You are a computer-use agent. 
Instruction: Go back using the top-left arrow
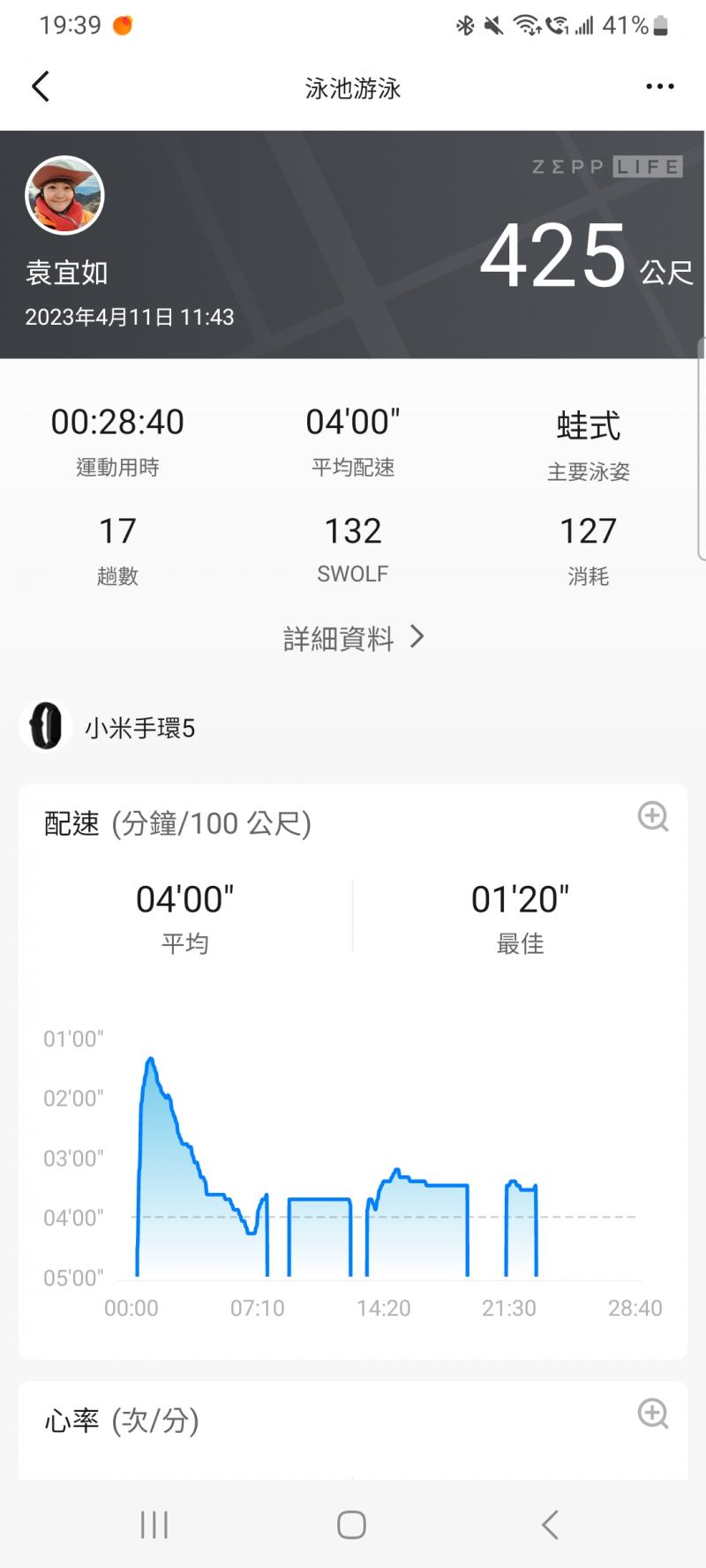tap(41, 86)
